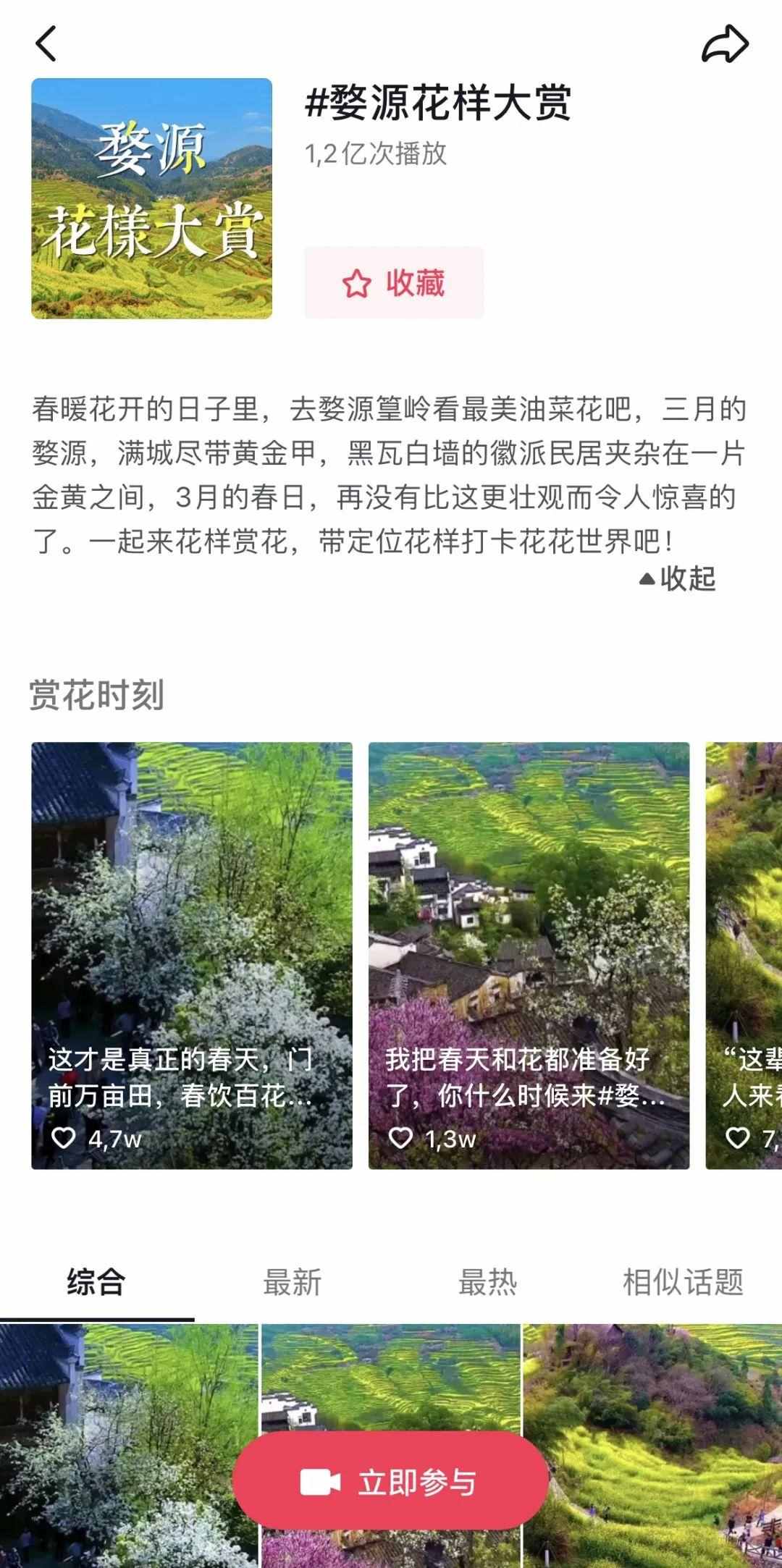Collapse the description with 收起
Viewport: 782px width, 1568px height.
coord(678,578)
